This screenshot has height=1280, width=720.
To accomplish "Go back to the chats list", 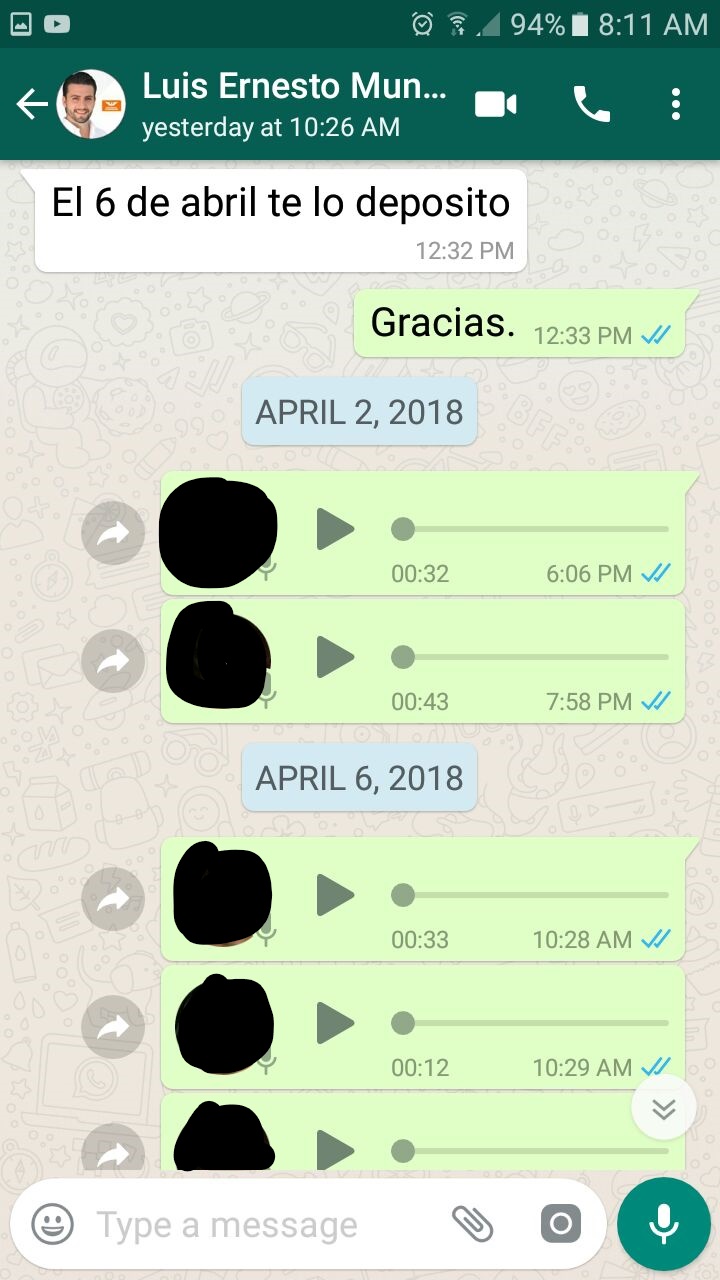I will 32,104.
